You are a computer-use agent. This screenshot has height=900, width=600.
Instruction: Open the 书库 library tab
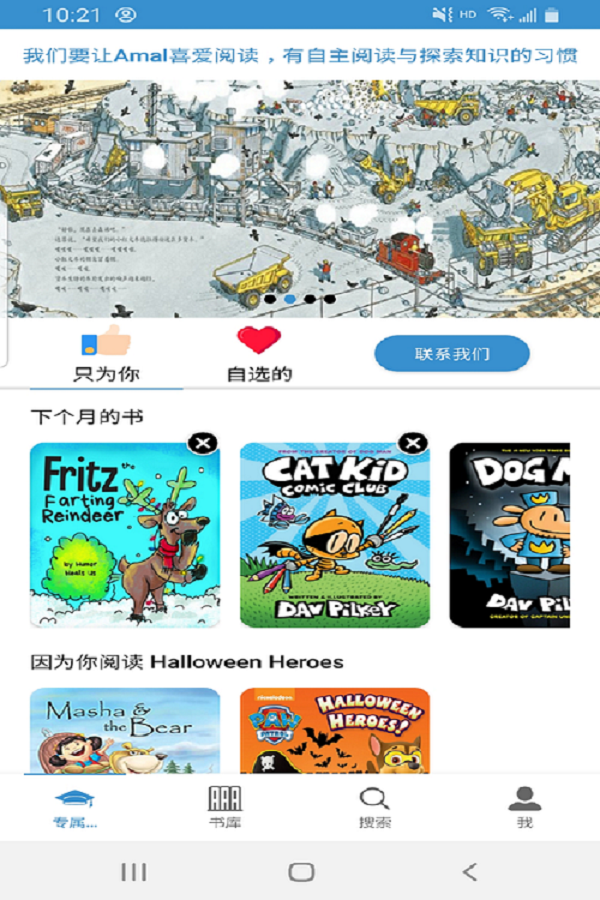[x=225, y=807]
